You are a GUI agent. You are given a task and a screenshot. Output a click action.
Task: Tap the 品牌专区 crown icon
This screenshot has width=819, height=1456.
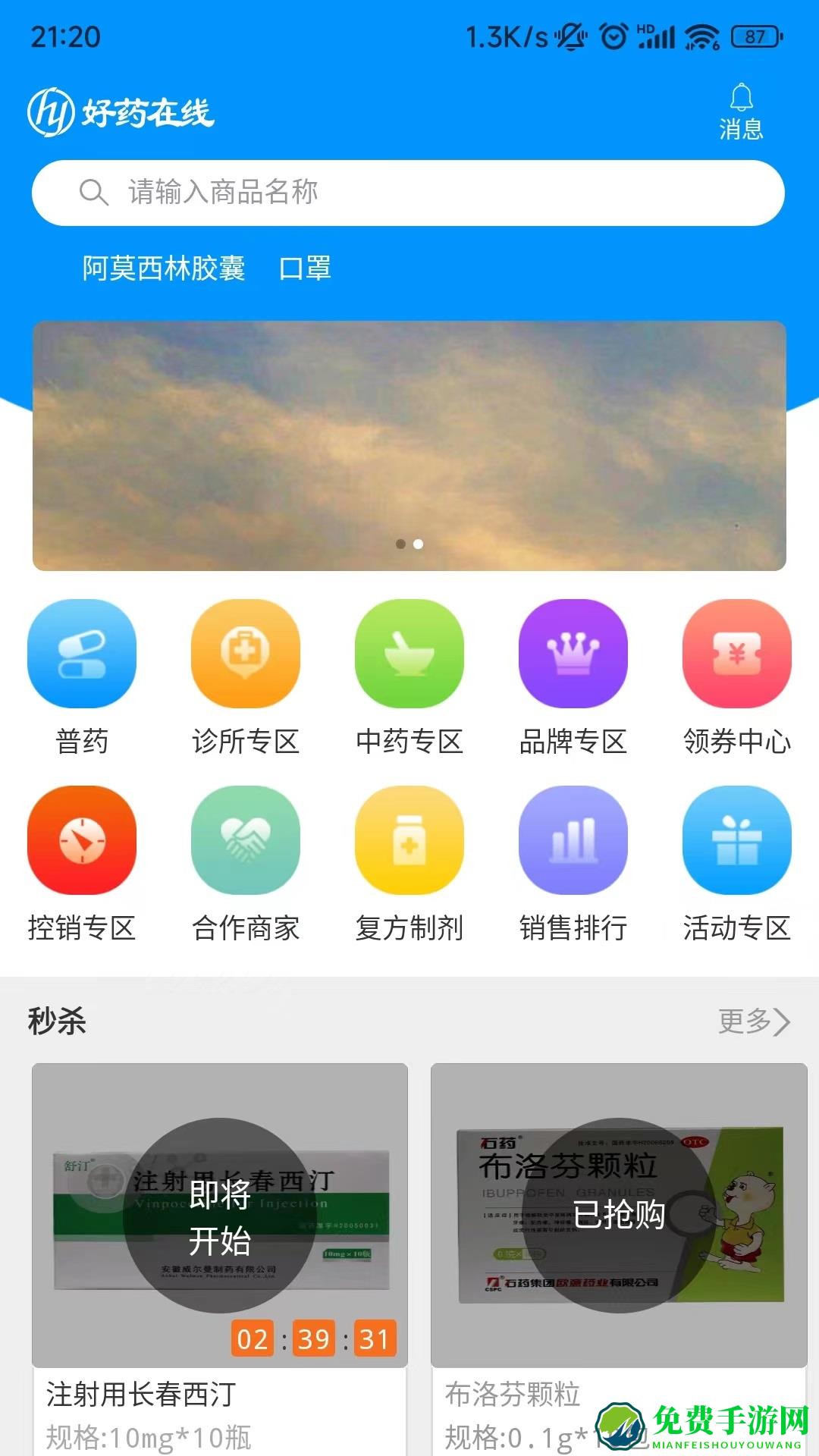[x=573, y=654]
